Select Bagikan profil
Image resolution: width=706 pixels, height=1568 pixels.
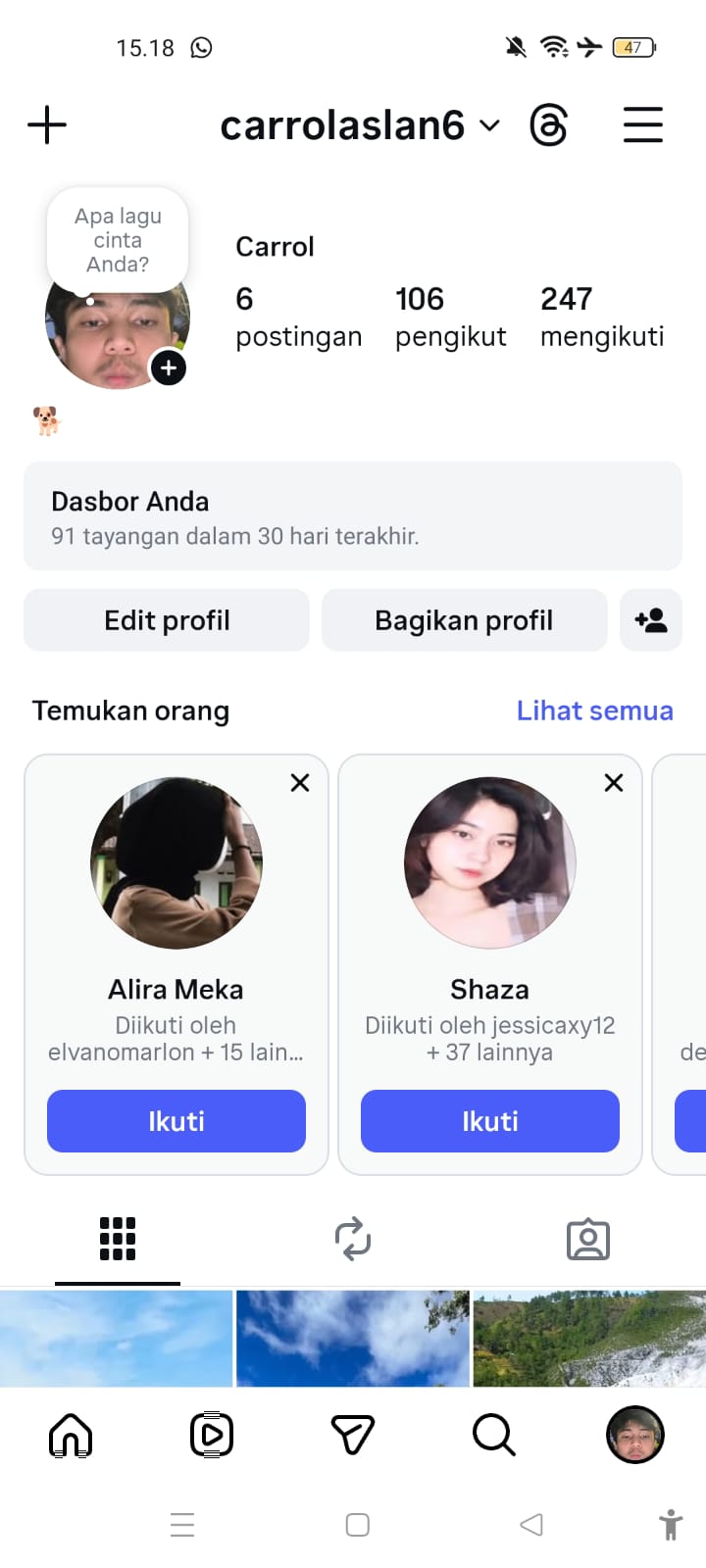tap(464, 620)
